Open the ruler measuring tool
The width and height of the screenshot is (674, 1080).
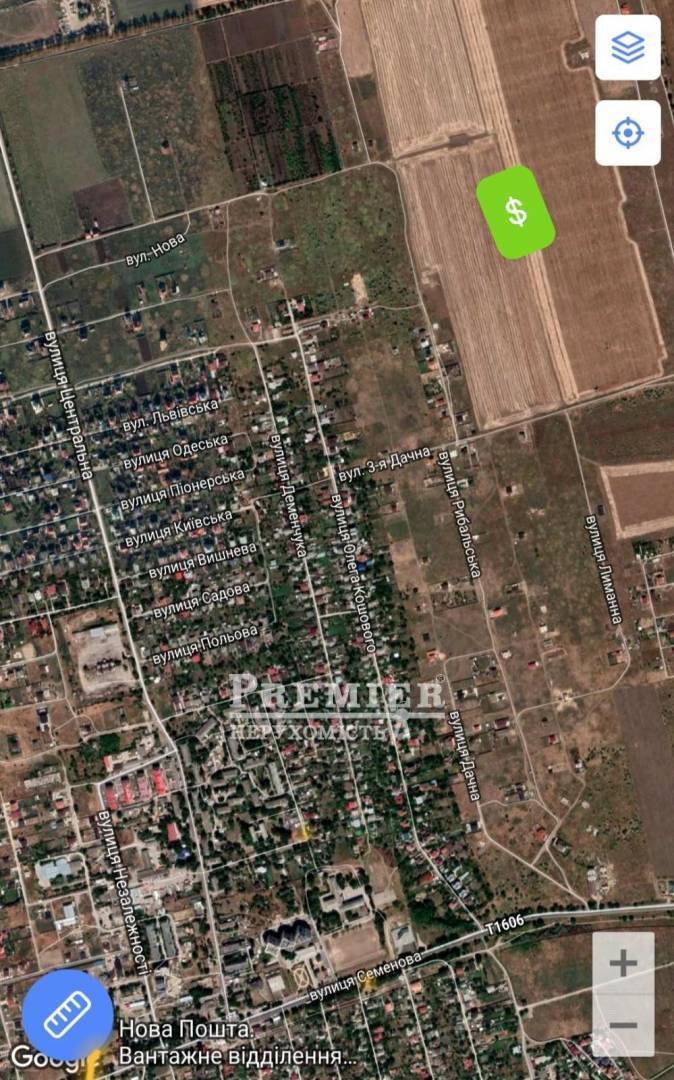(x=67, y=1014)
